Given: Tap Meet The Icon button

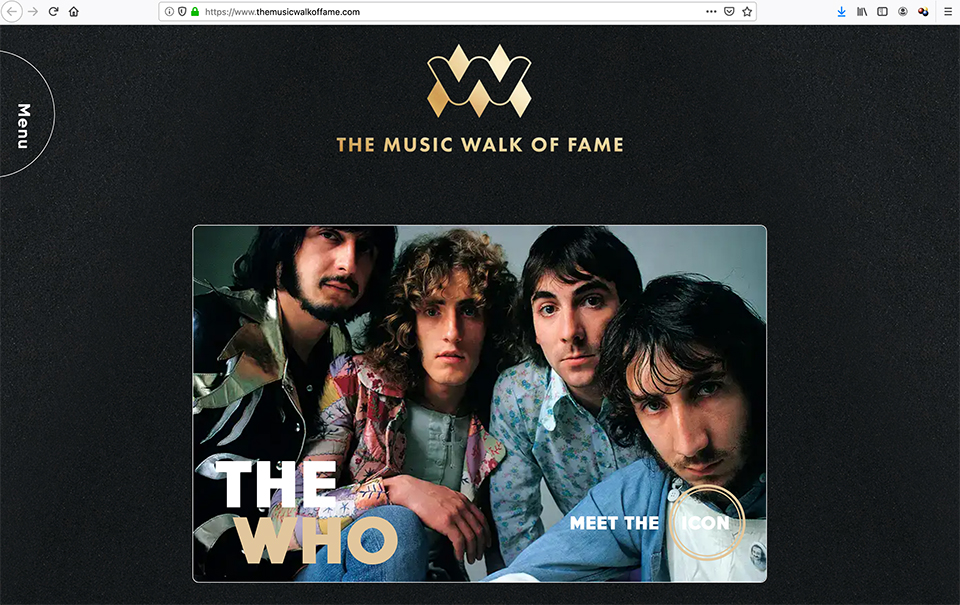Looking at the screenshot, I should click(651, 522).
